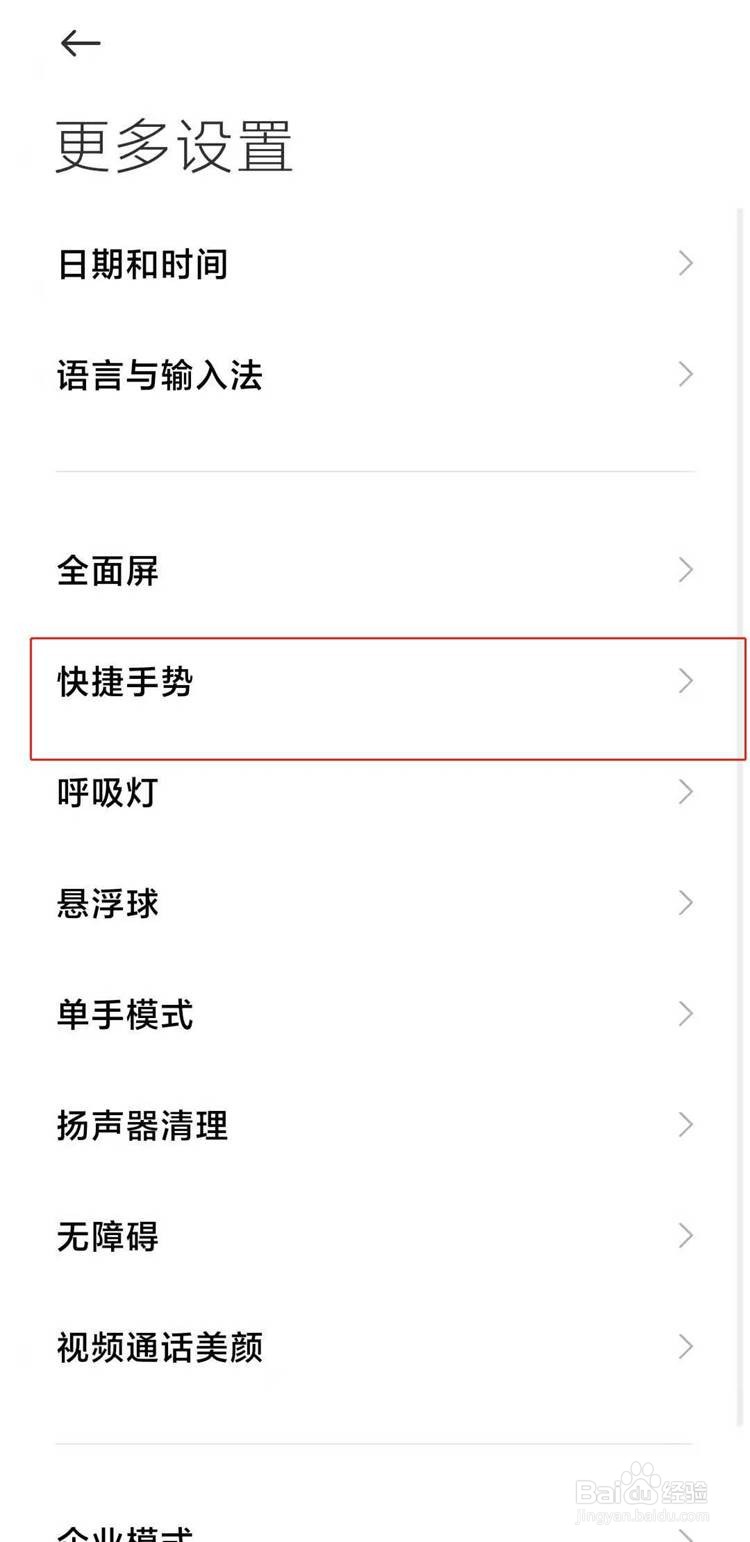Open 无障碍 accessibility settings
Screen dimensions: 750x1542
[108, 1236]
